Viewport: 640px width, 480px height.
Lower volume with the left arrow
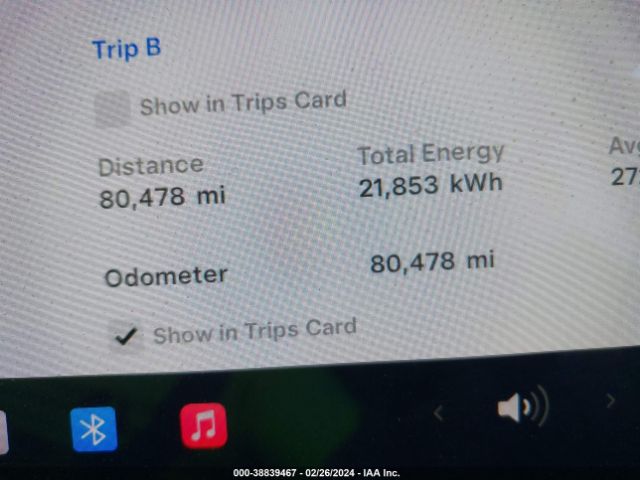click(437, 411)
